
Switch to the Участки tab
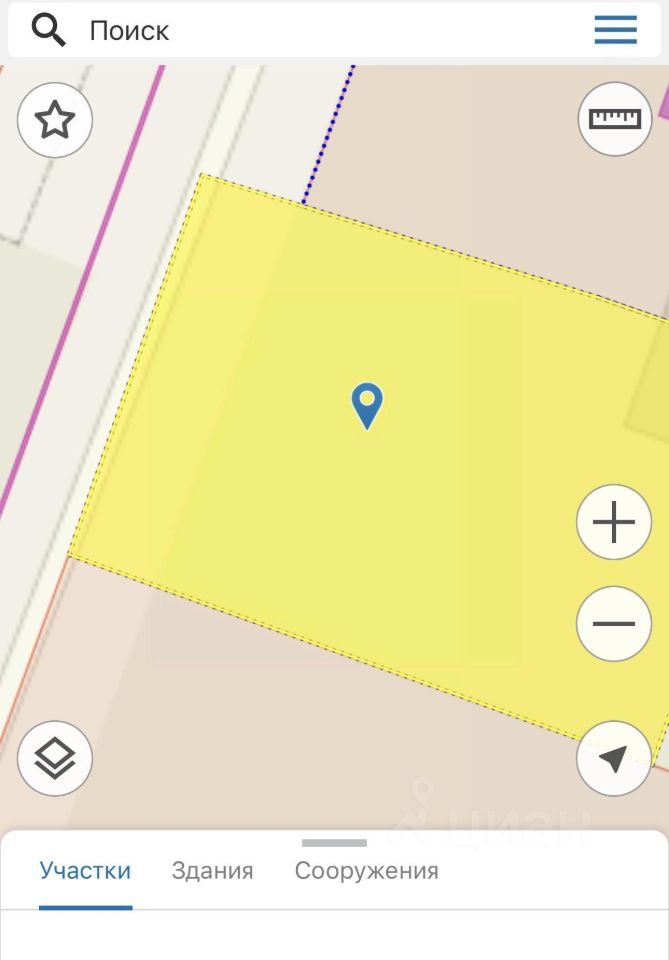click(85, 871)
